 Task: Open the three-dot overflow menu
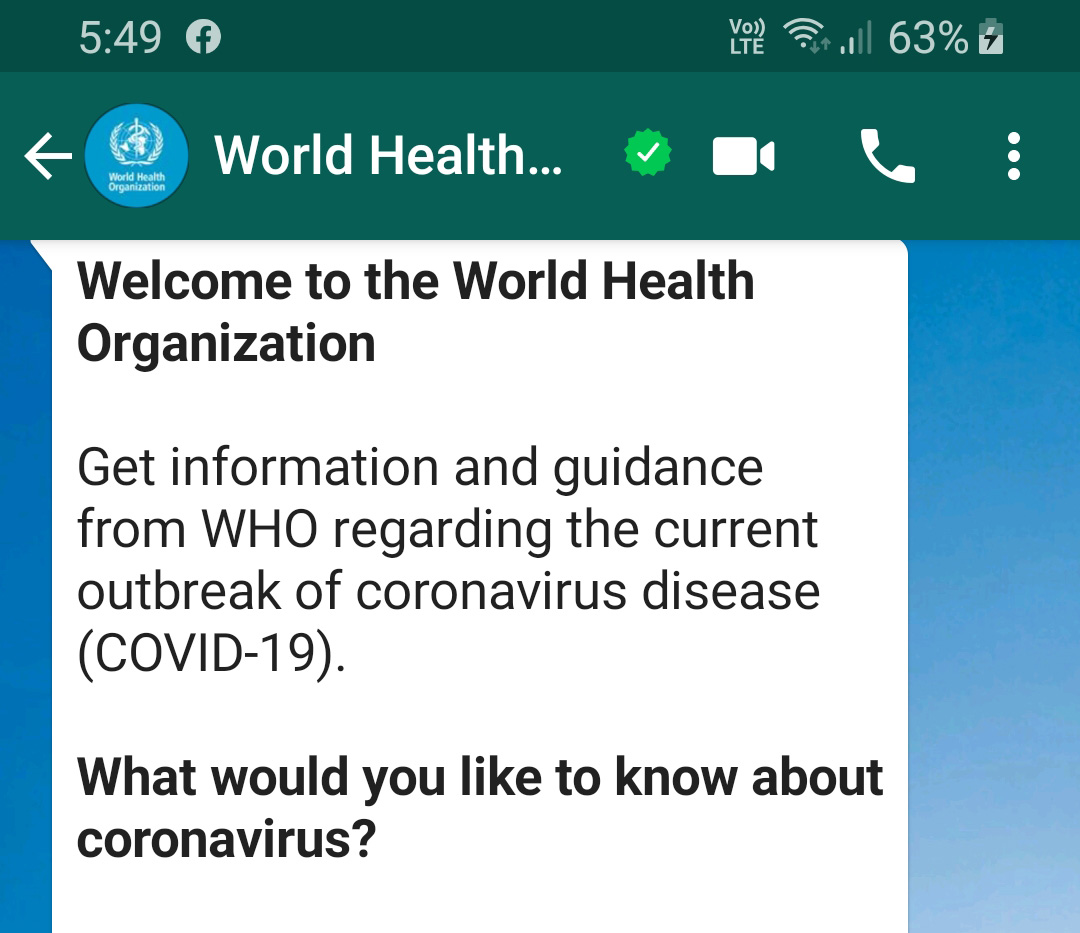coord(1014,156)
